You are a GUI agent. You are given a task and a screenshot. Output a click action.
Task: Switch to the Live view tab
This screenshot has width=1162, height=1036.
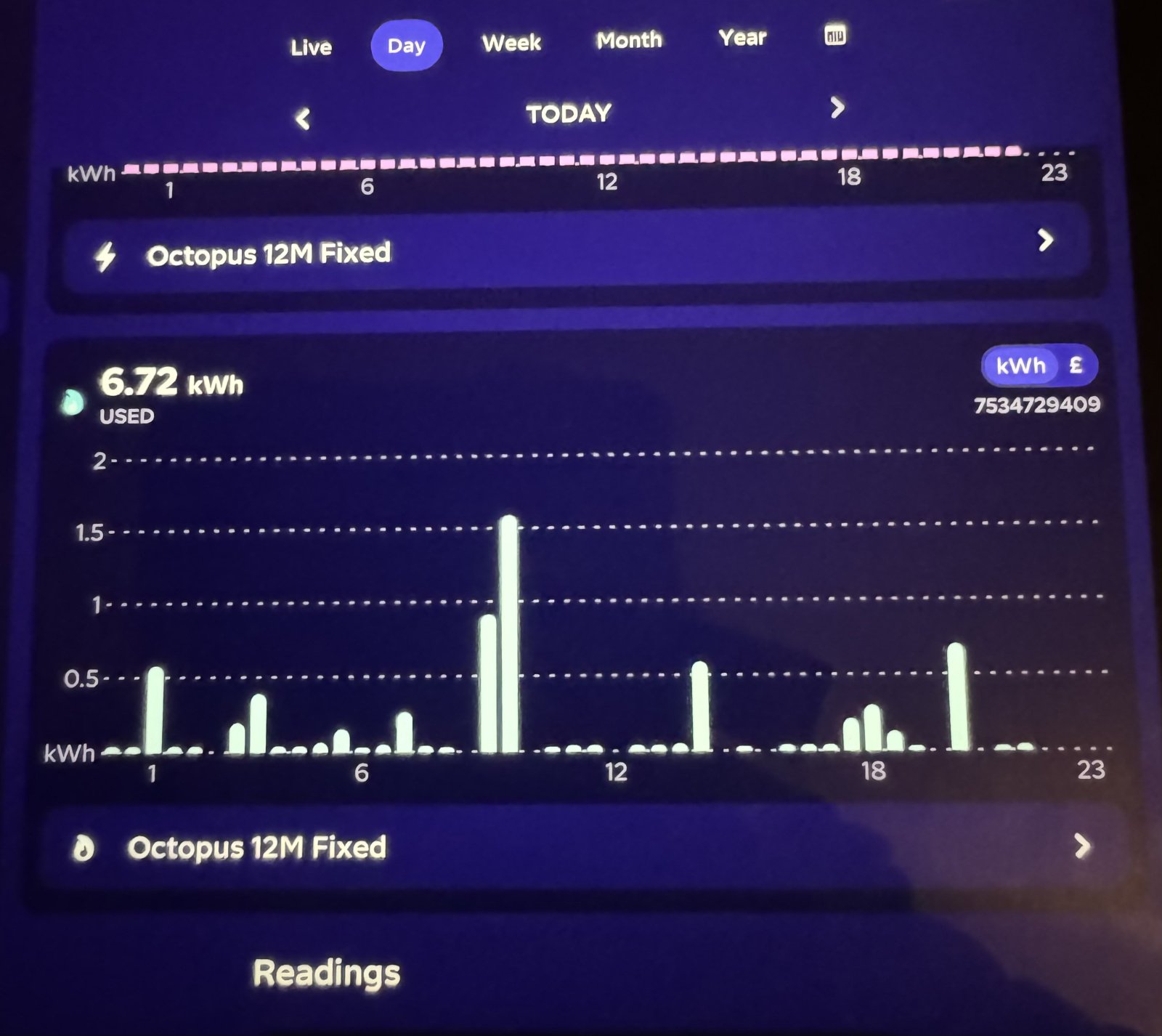pos(311,47)
